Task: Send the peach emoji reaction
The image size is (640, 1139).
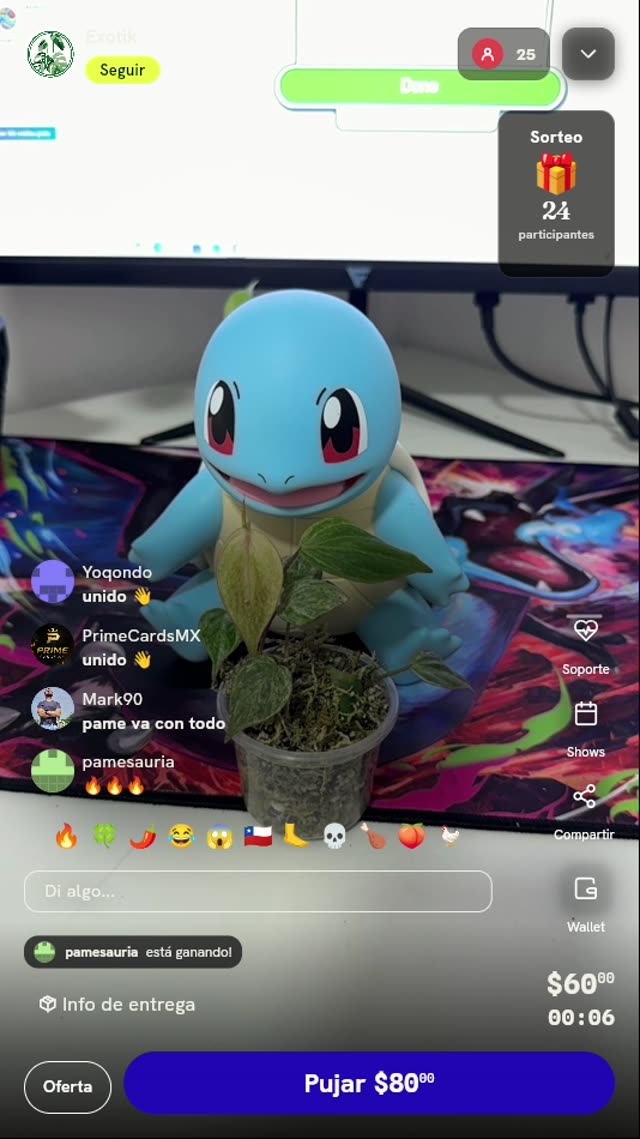Action: [x=411, y=836]
